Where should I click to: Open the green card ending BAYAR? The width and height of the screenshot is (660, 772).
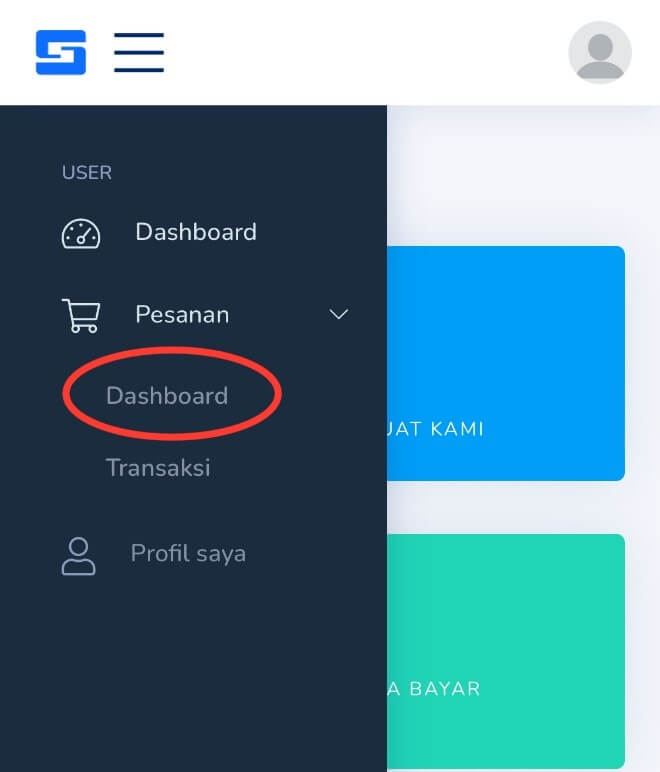click(506, 650)
